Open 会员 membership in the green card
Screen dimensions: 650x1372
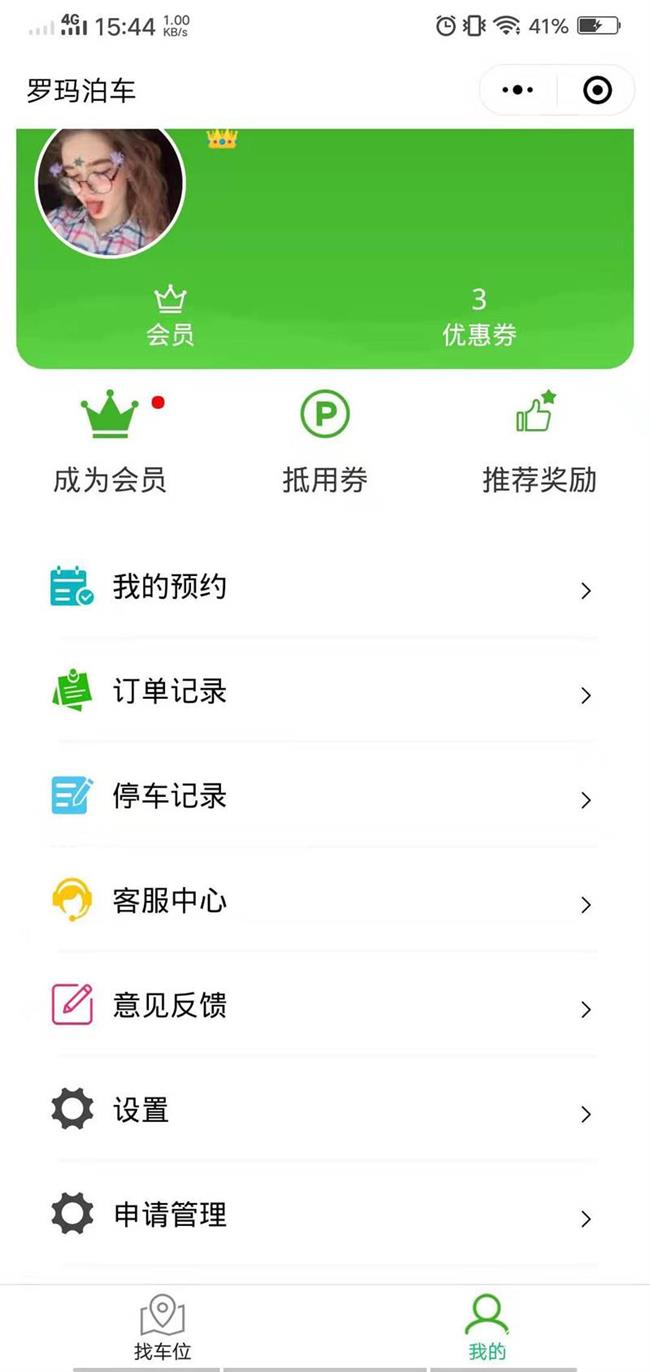[170, 315]
